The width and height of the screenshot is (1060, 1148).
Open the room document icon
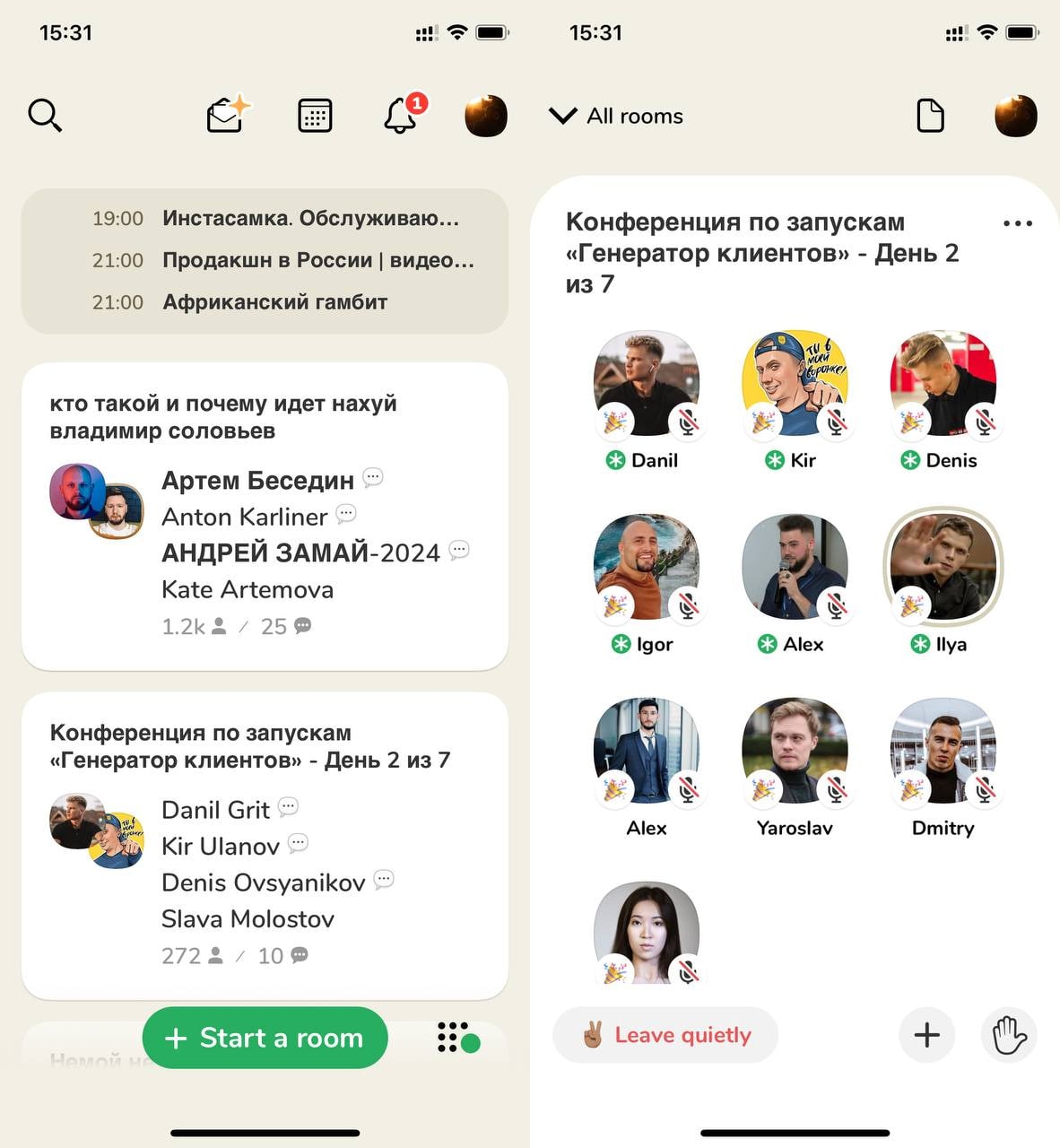pos(930,116)
